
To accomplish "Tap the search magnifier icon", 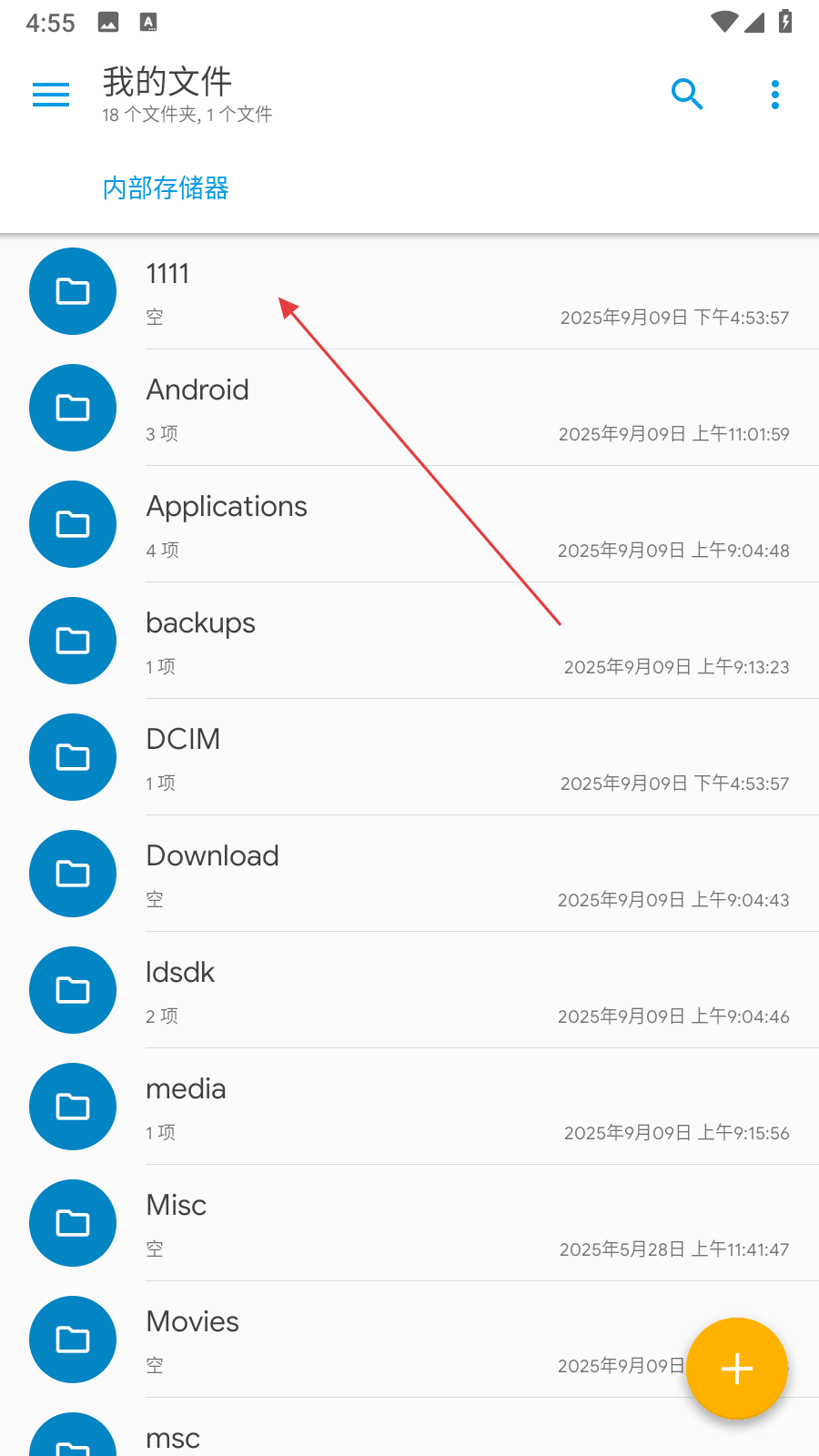I will (x=687, y=94).
